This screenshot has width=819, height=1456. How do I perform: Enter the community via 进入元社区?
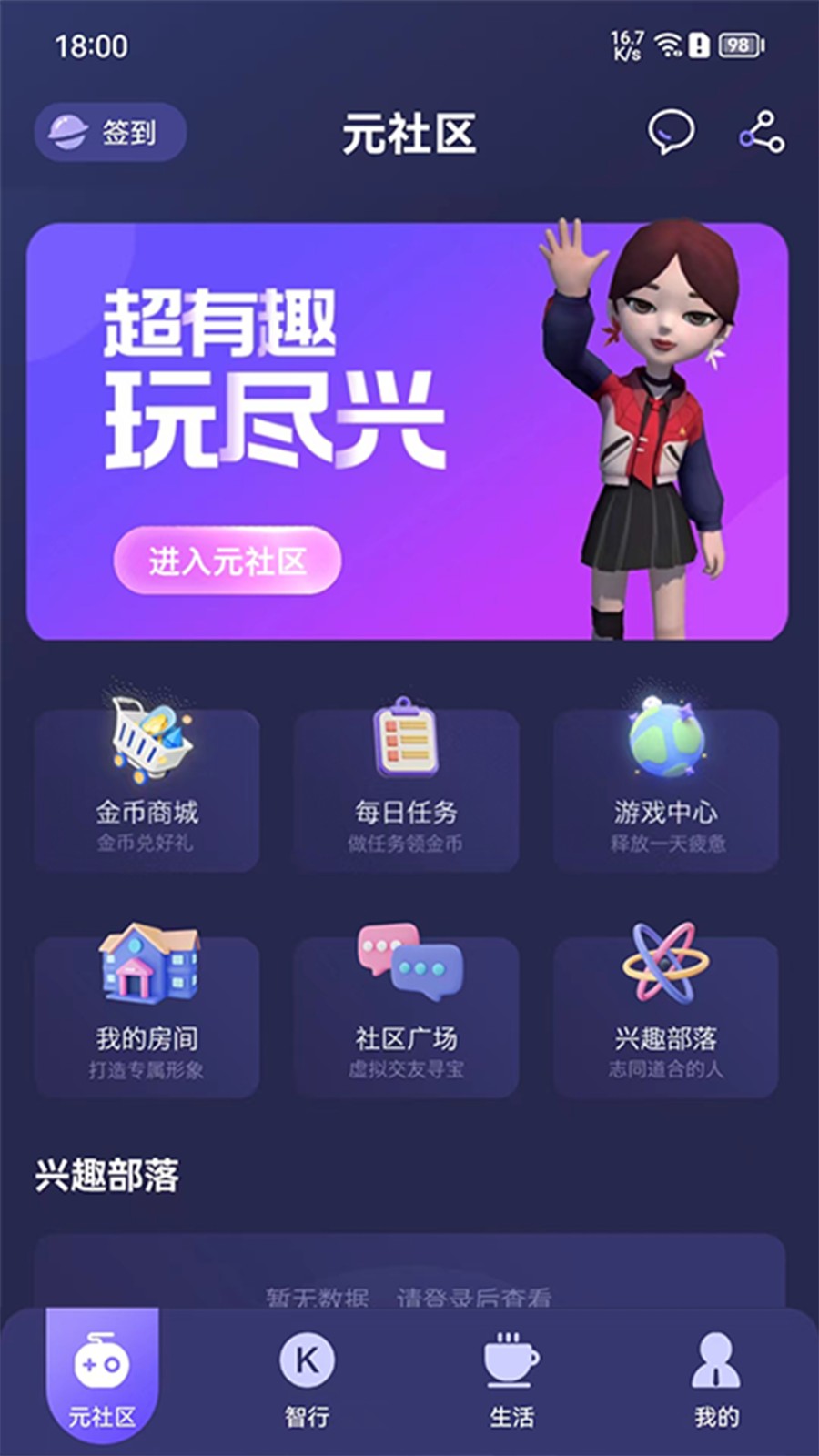(x=227, y=561)
